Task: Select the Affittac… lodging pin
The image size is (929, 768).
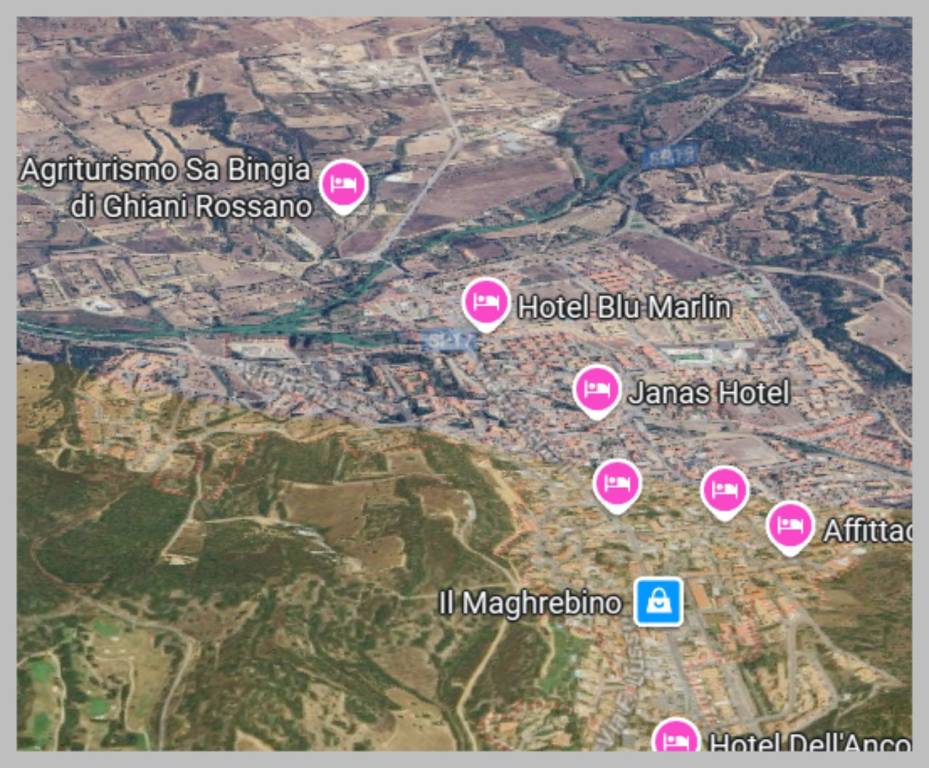Action: coord(790,525)
